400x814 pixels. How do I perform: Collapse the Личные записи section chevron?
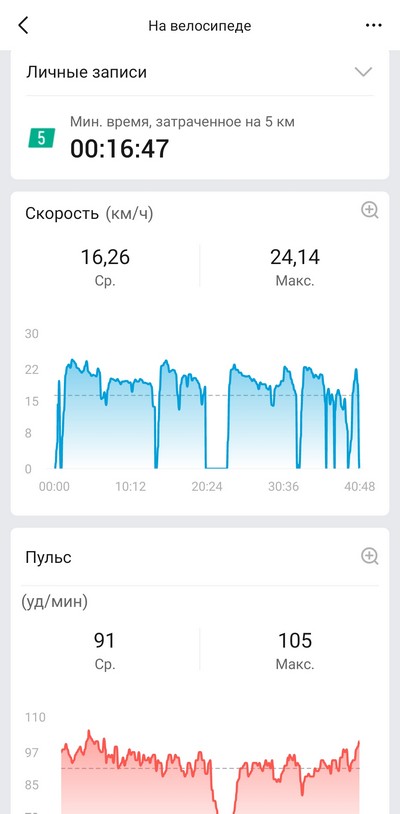[363, 72]
